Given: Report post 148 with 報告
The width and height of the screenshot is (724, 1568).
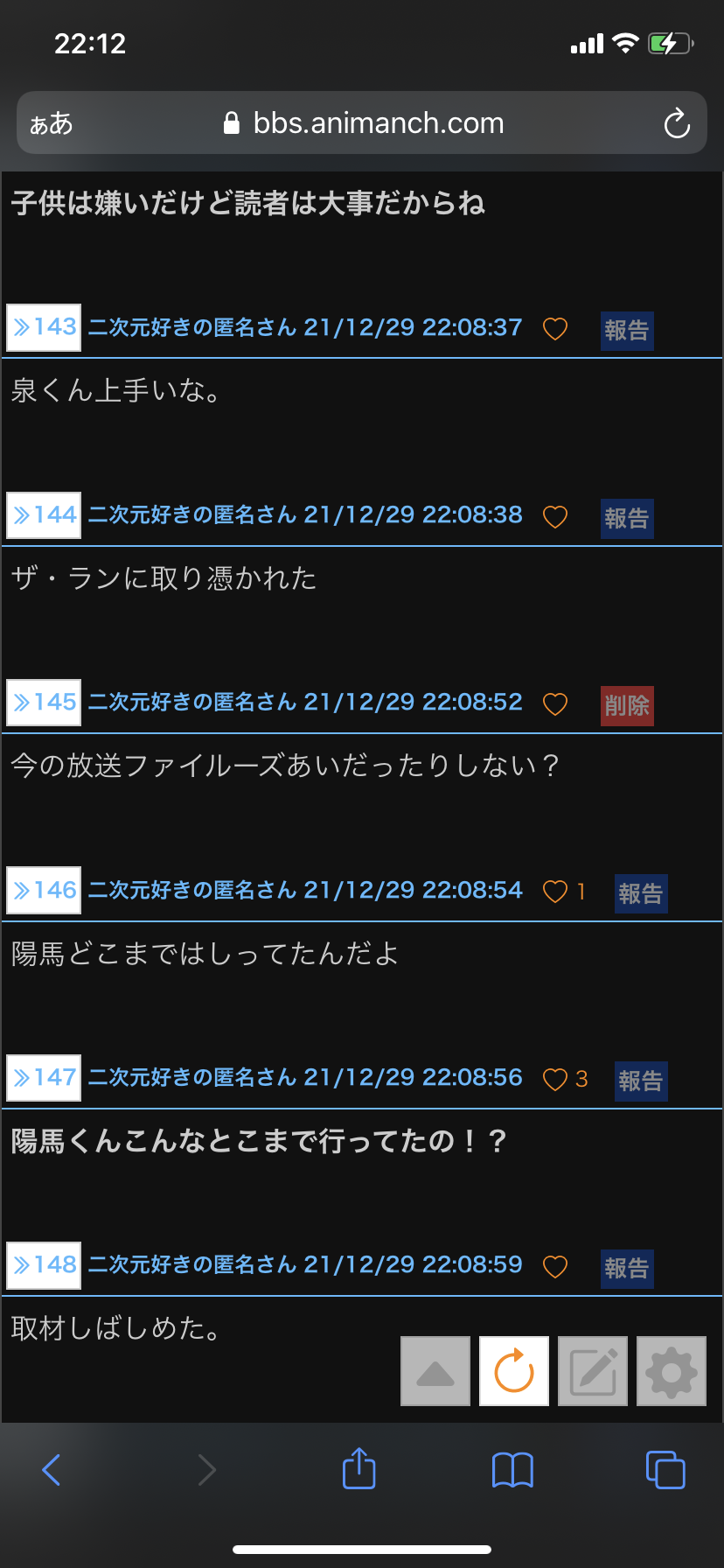Looking at the screenshot, I should 627,1268.
